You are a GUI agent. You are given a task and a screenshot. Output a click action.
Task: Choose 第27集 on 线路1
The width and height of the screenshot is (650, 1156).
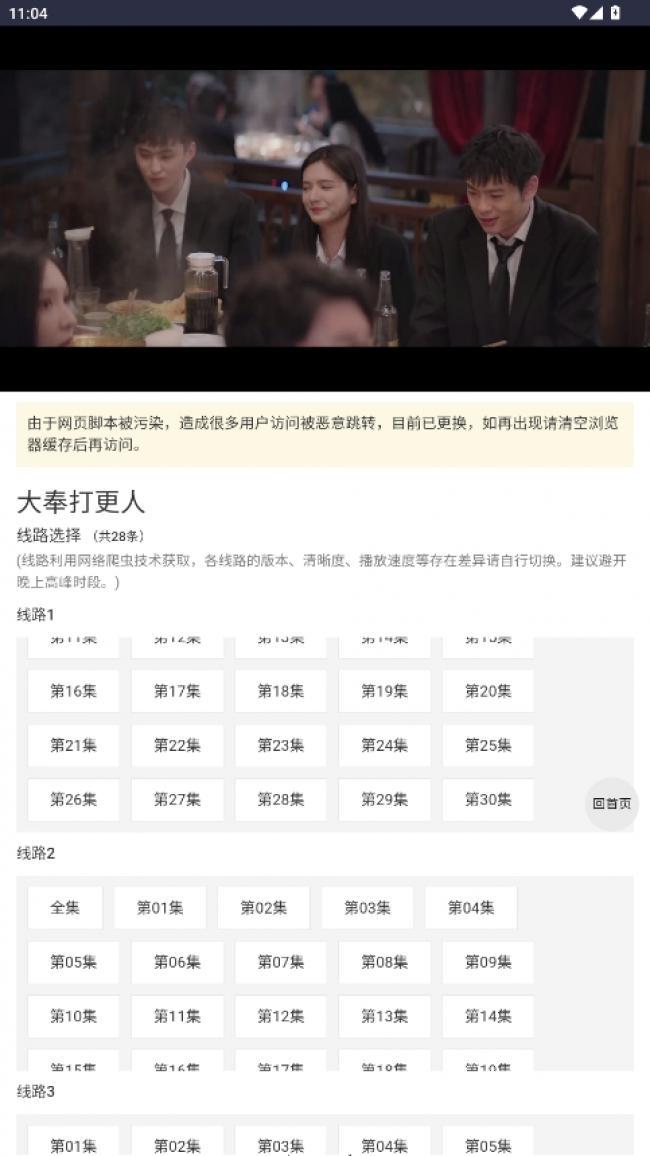(x=177, y=799)
